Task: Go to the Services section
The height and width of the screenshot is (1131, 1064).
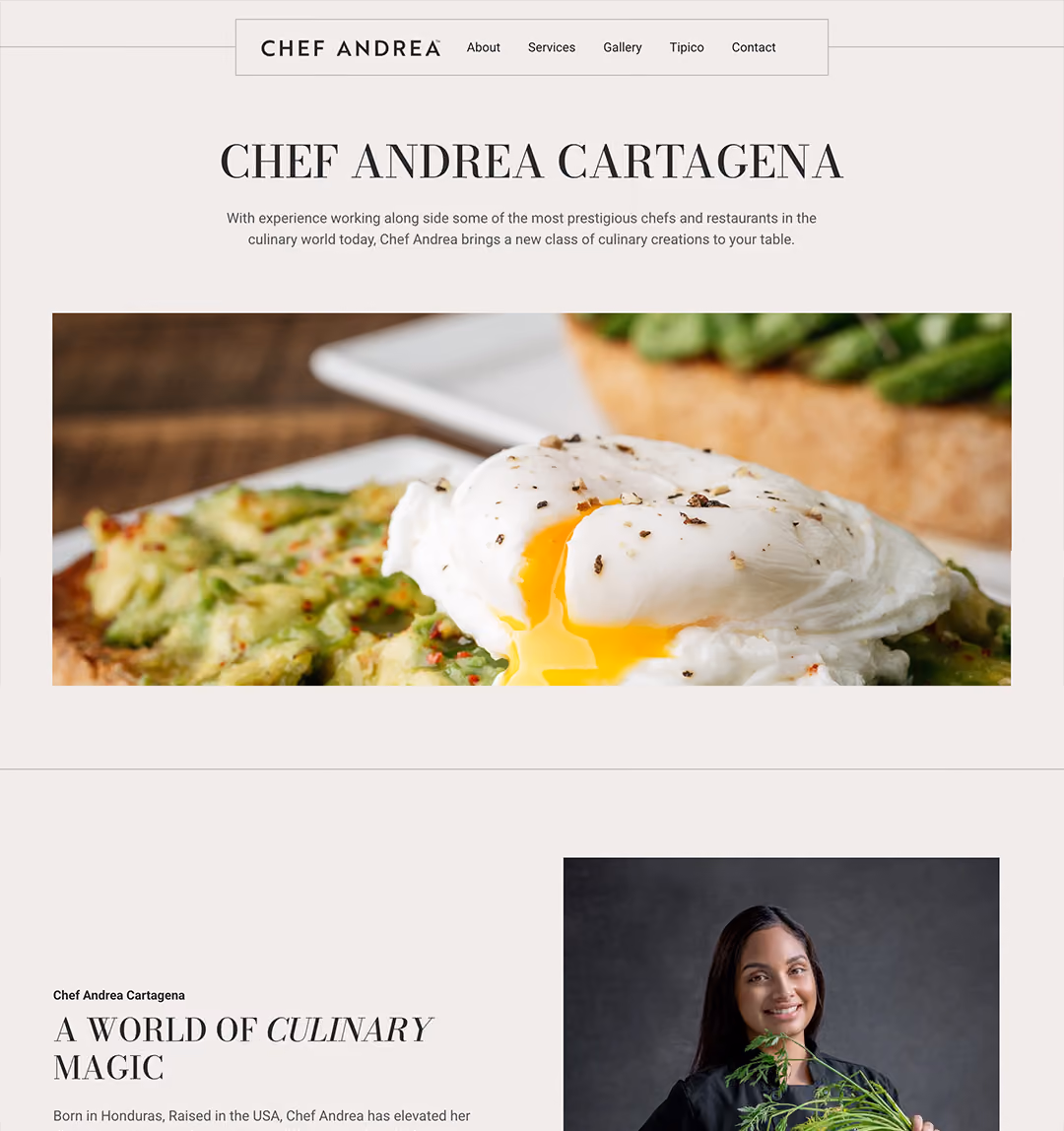Action: 551,47
